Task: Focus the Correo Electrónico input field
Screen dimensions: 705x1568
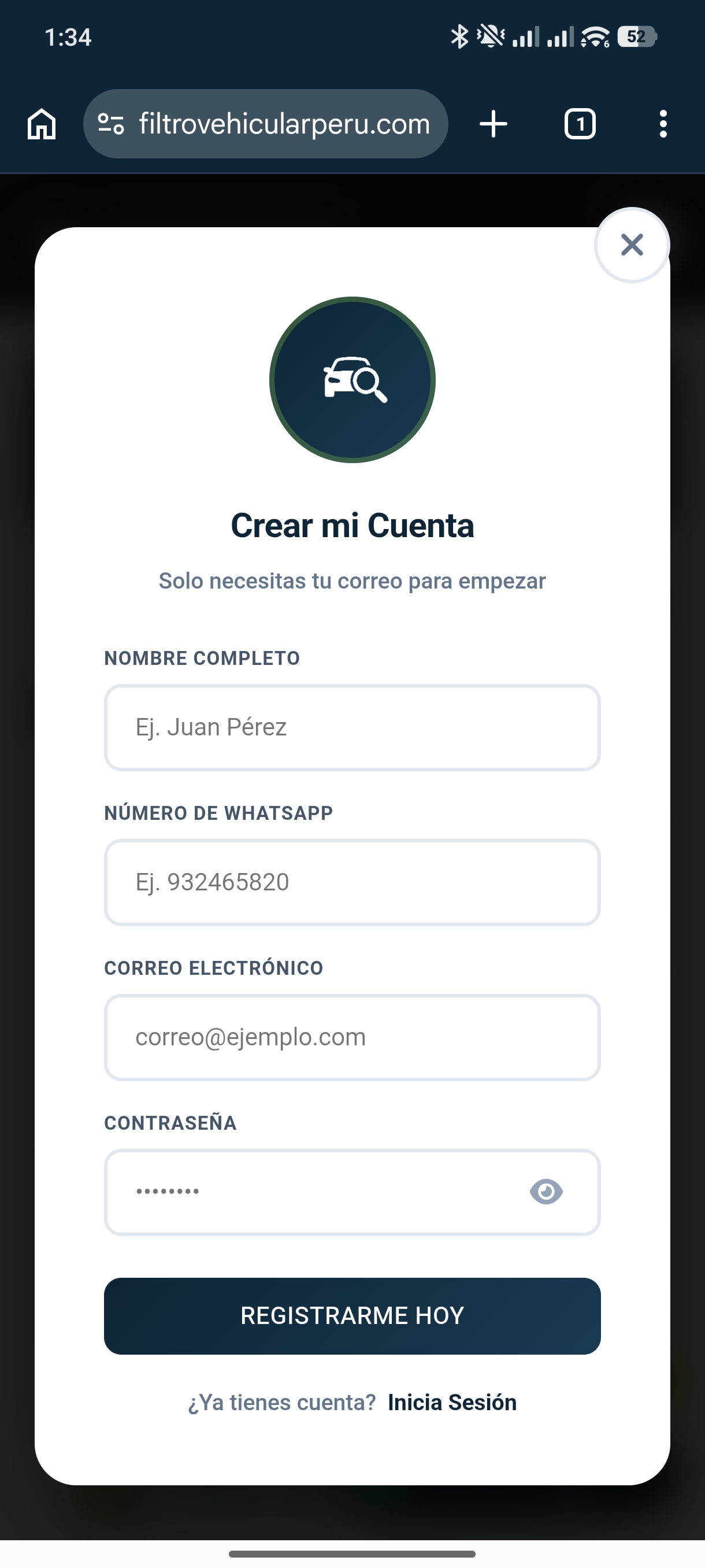Action: (352, 1037)
